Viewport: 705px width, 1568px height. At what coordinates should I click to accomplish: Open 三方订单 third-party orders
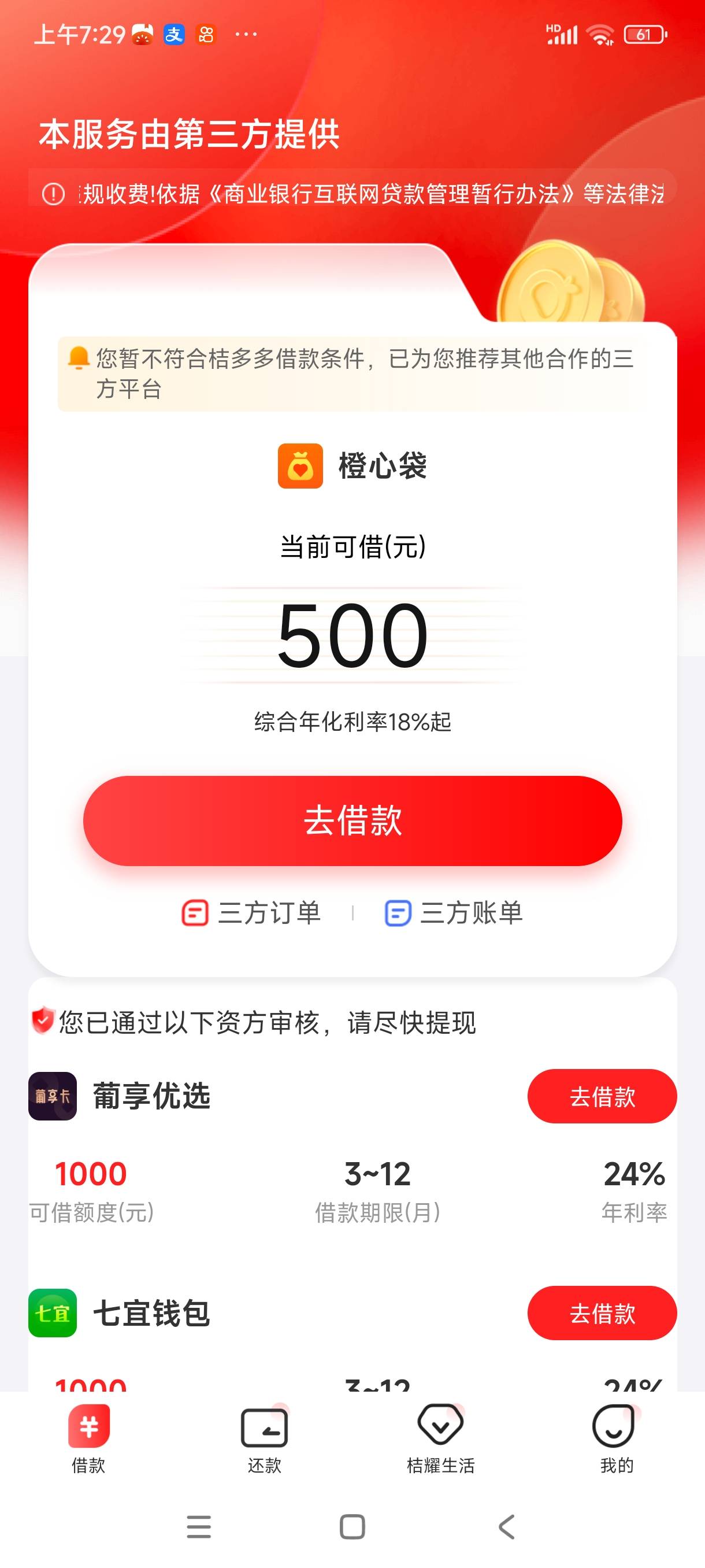coord(251,912)
